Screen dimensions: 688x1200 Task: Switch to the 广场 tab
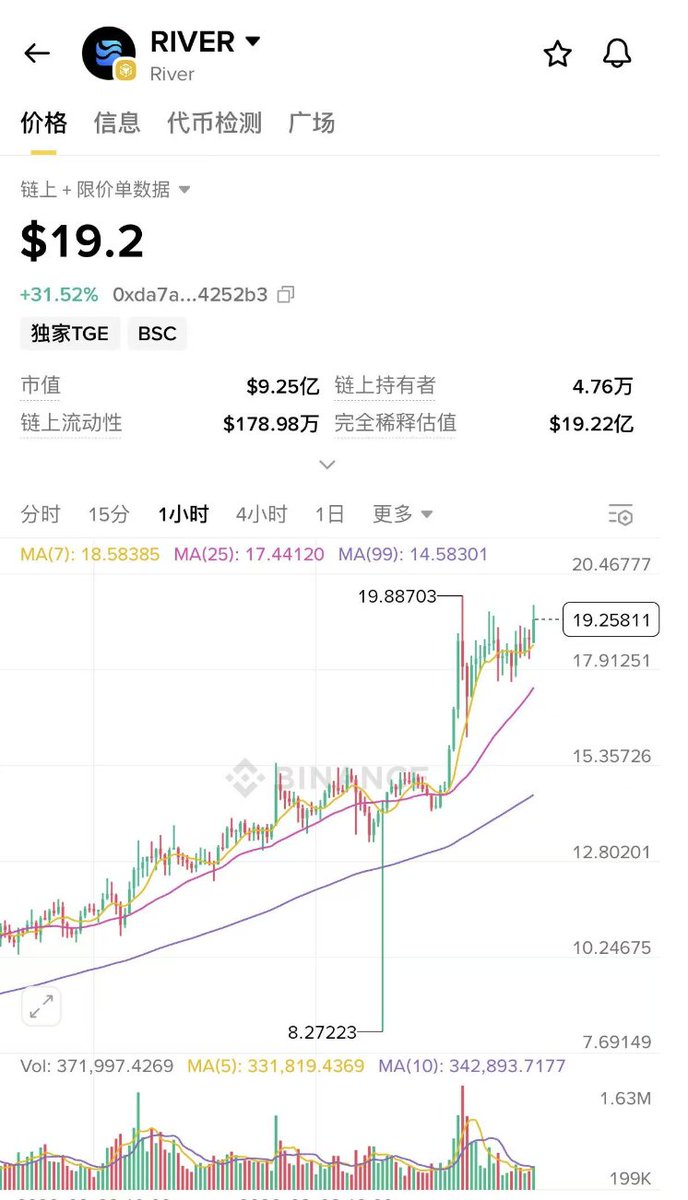311,123
